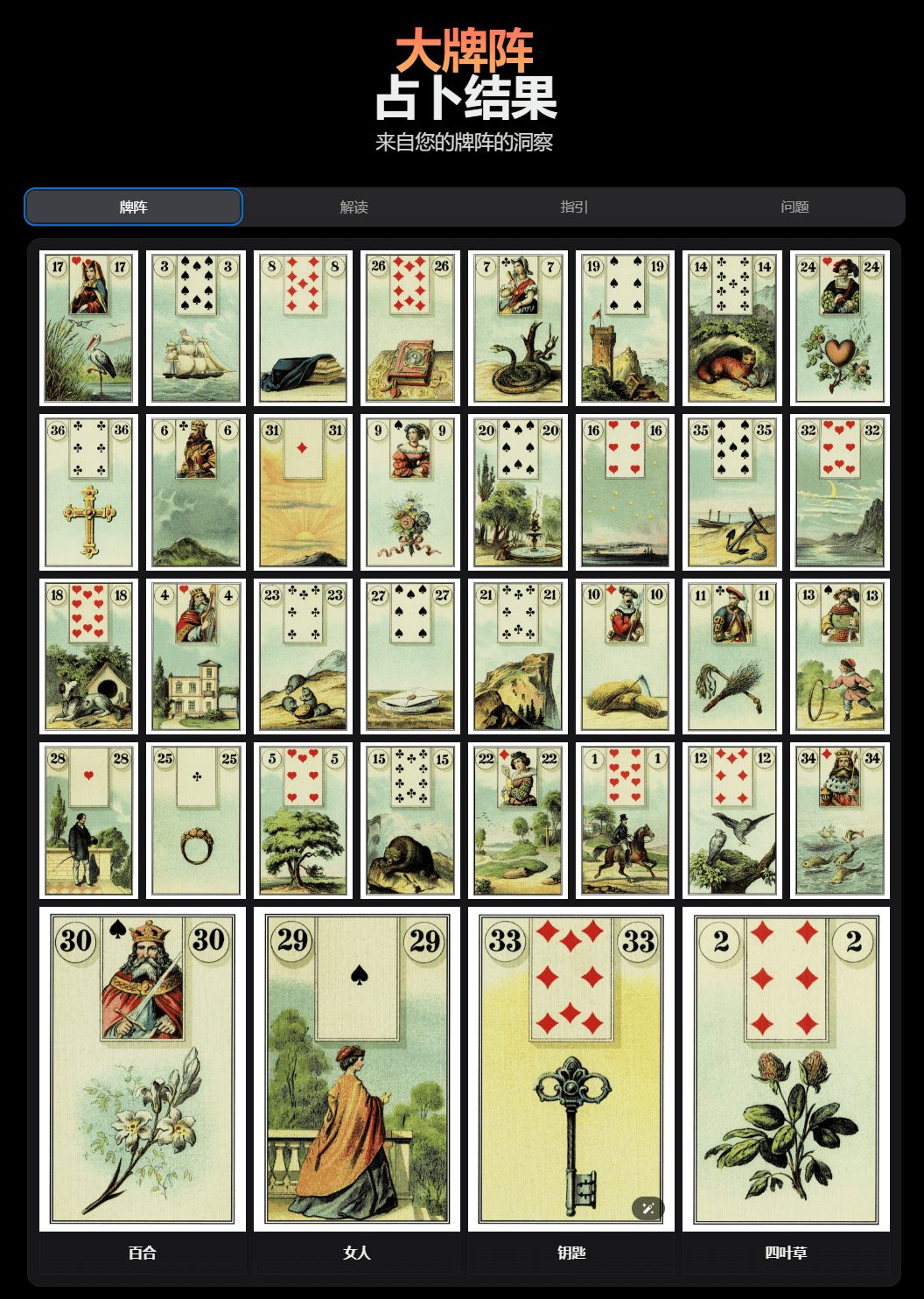Select card 36 with the cross
The width and height of the screenshot is (924, 1299).
coord(88,492)
